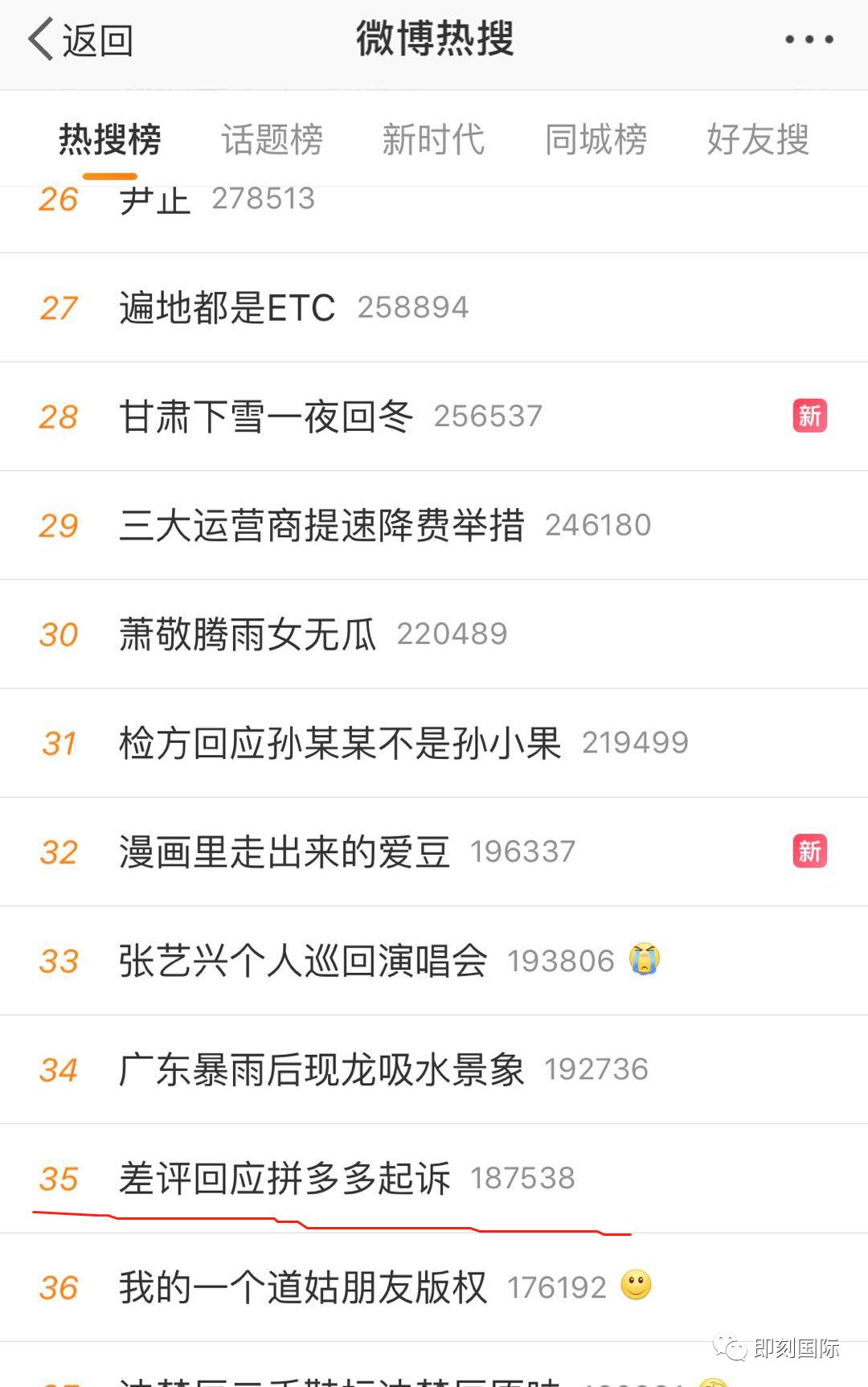This screenshot has height=1387, width=868.
Task: Tap the 新 badge on 甘肃下雪一夜回冬
Action: [810, 417]
